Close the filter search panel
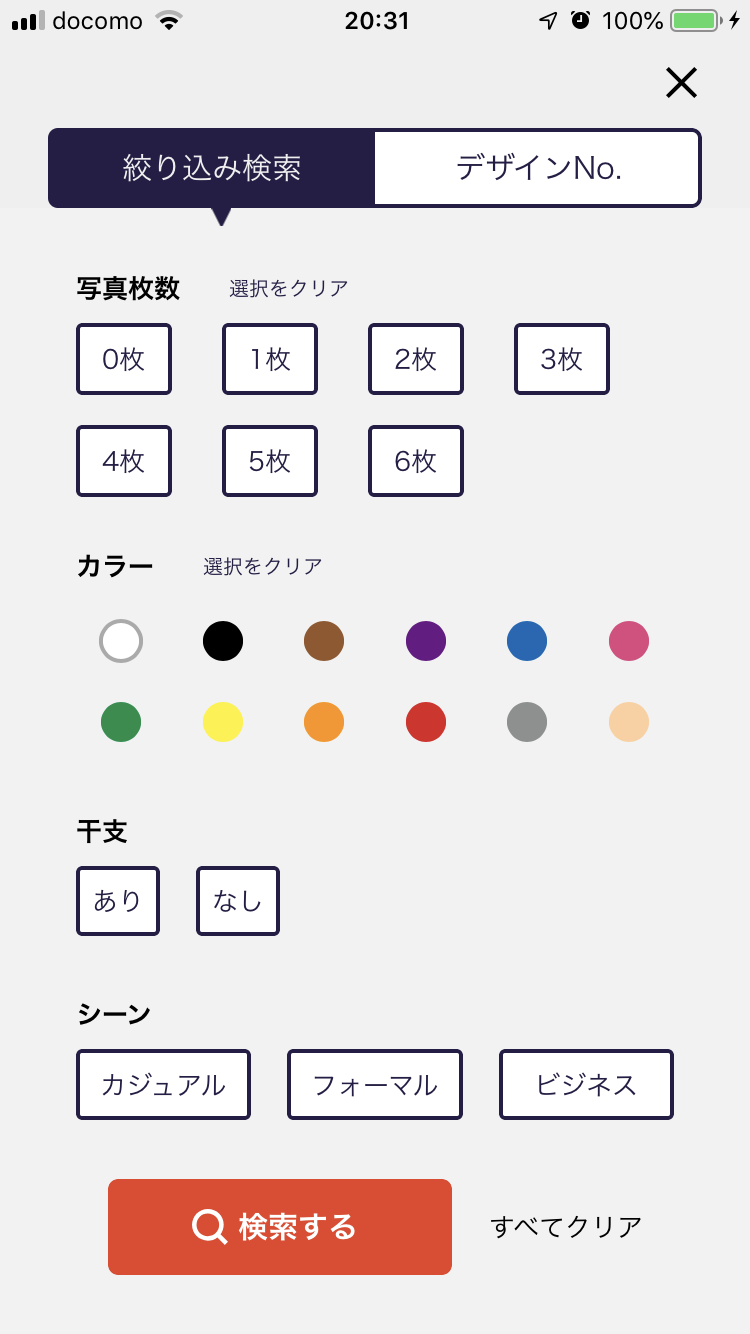The height and width of the screenshot is (1334, 750). 681,82
